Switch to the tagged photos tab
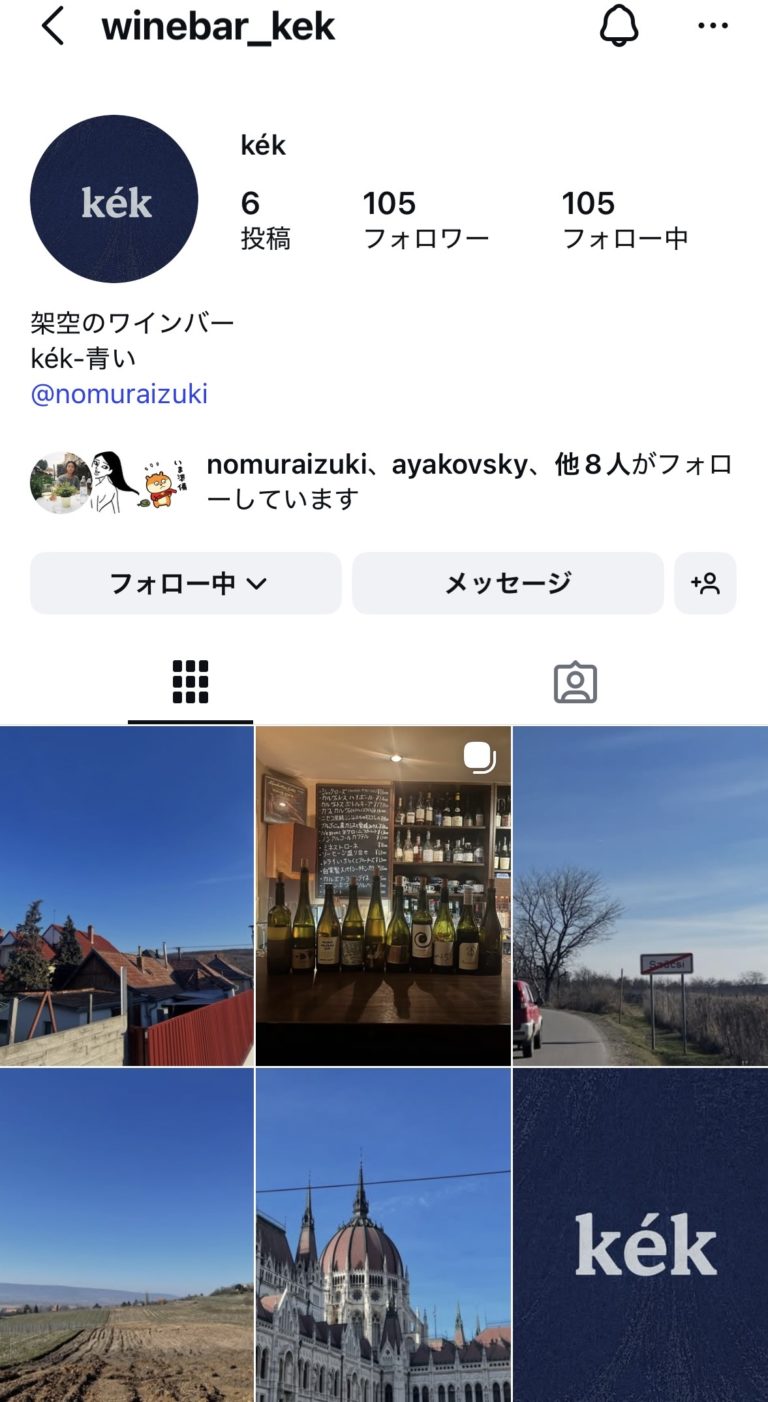 pyautogui.click(x=575, y=682)
